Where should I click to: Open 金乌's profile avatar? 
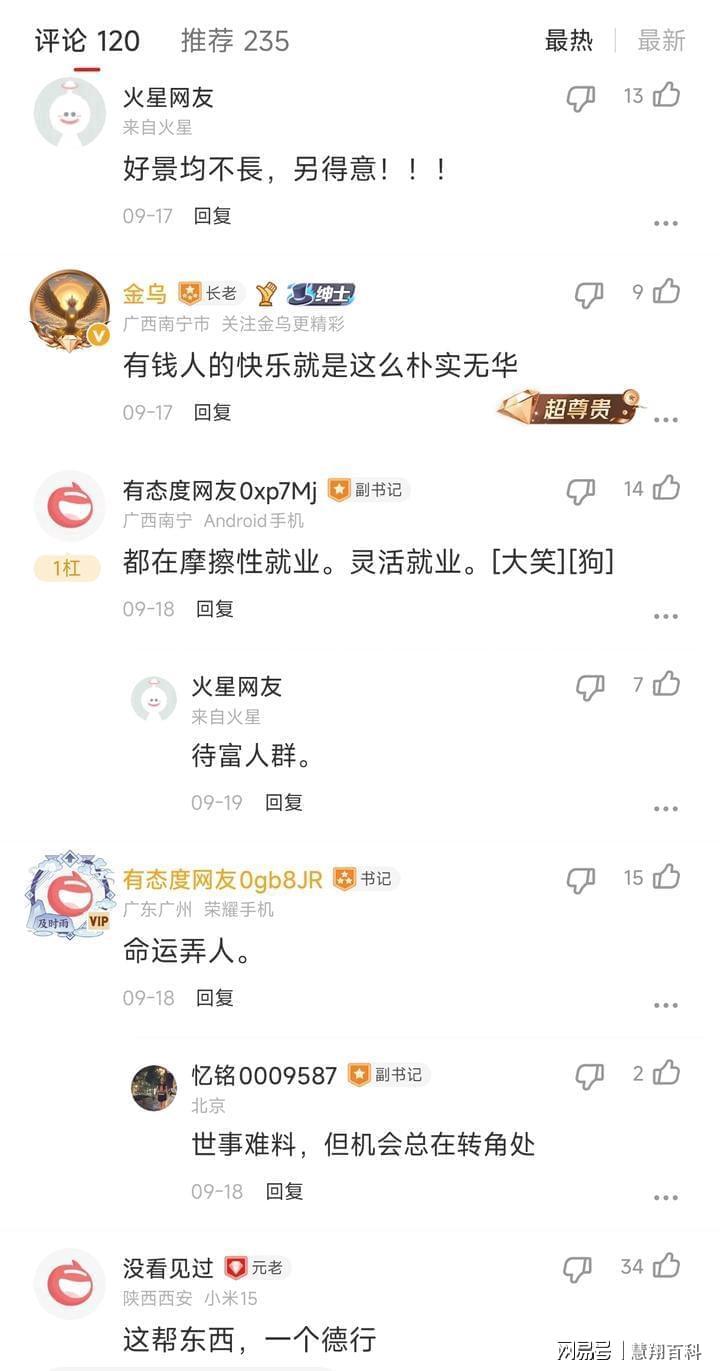pyautogui.click(x=70, y=310)
